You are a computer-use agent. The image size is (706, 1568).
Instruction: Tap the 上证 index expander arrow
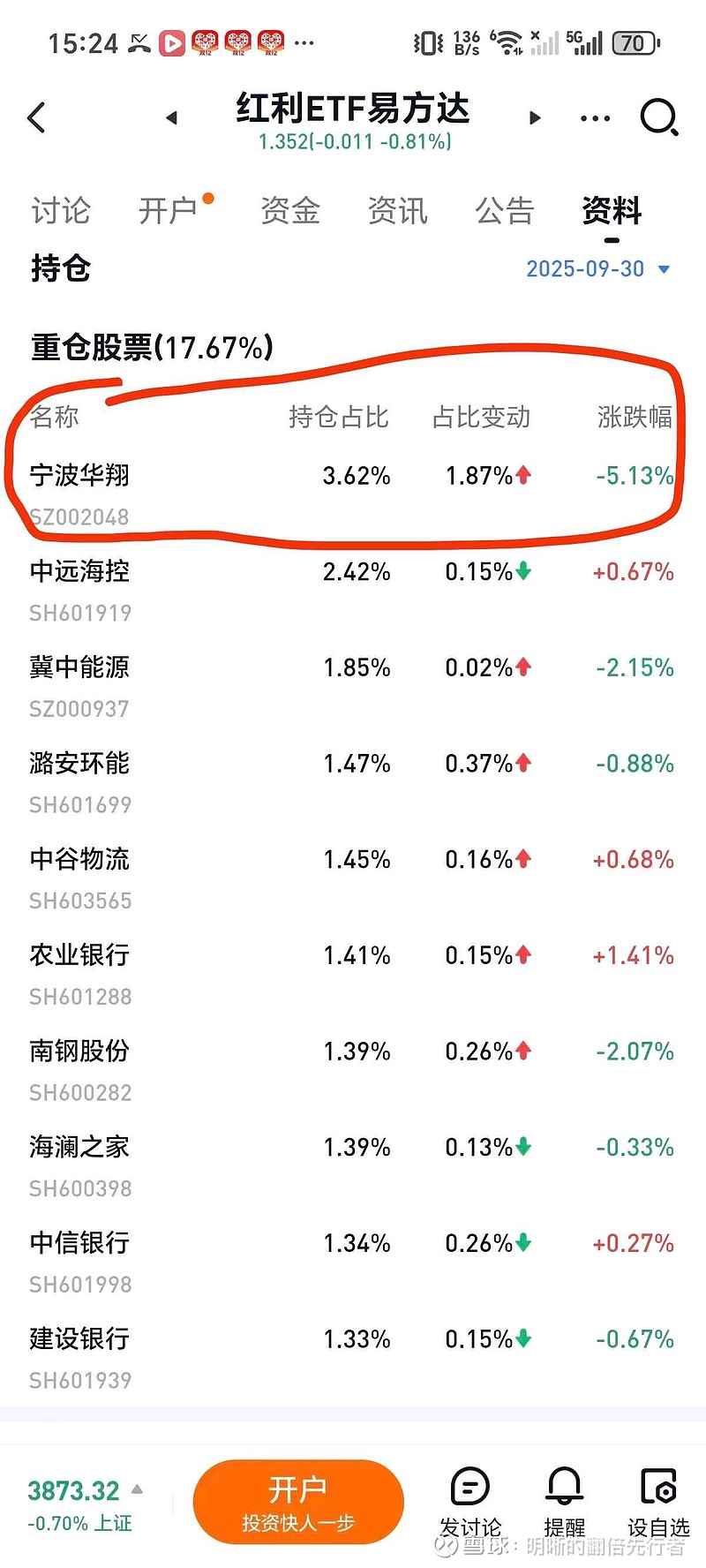click(x=138, y=1490)
